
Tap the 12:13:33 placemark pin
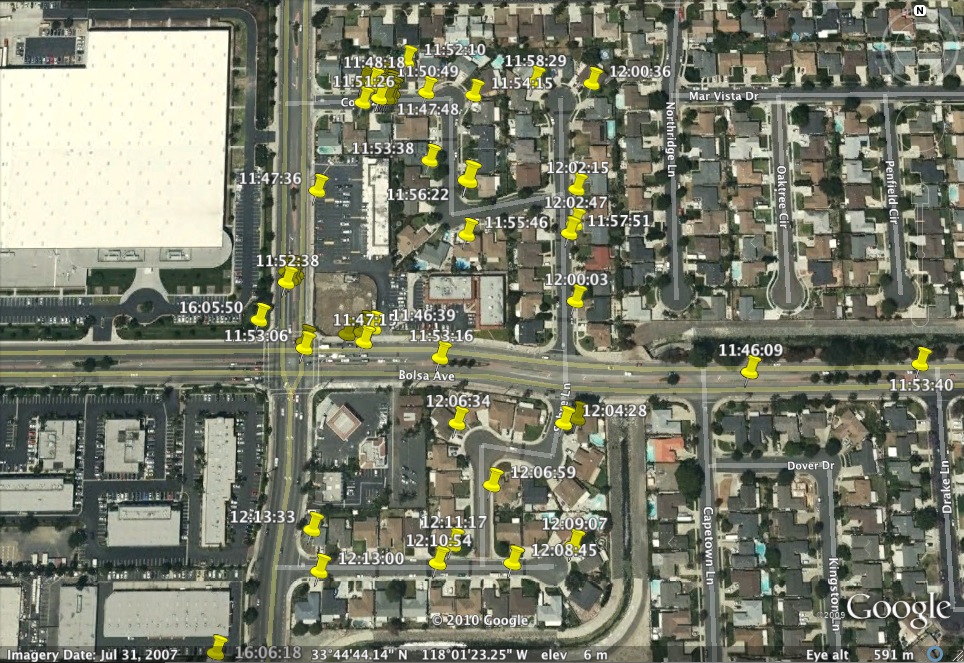tap(314, 523)
